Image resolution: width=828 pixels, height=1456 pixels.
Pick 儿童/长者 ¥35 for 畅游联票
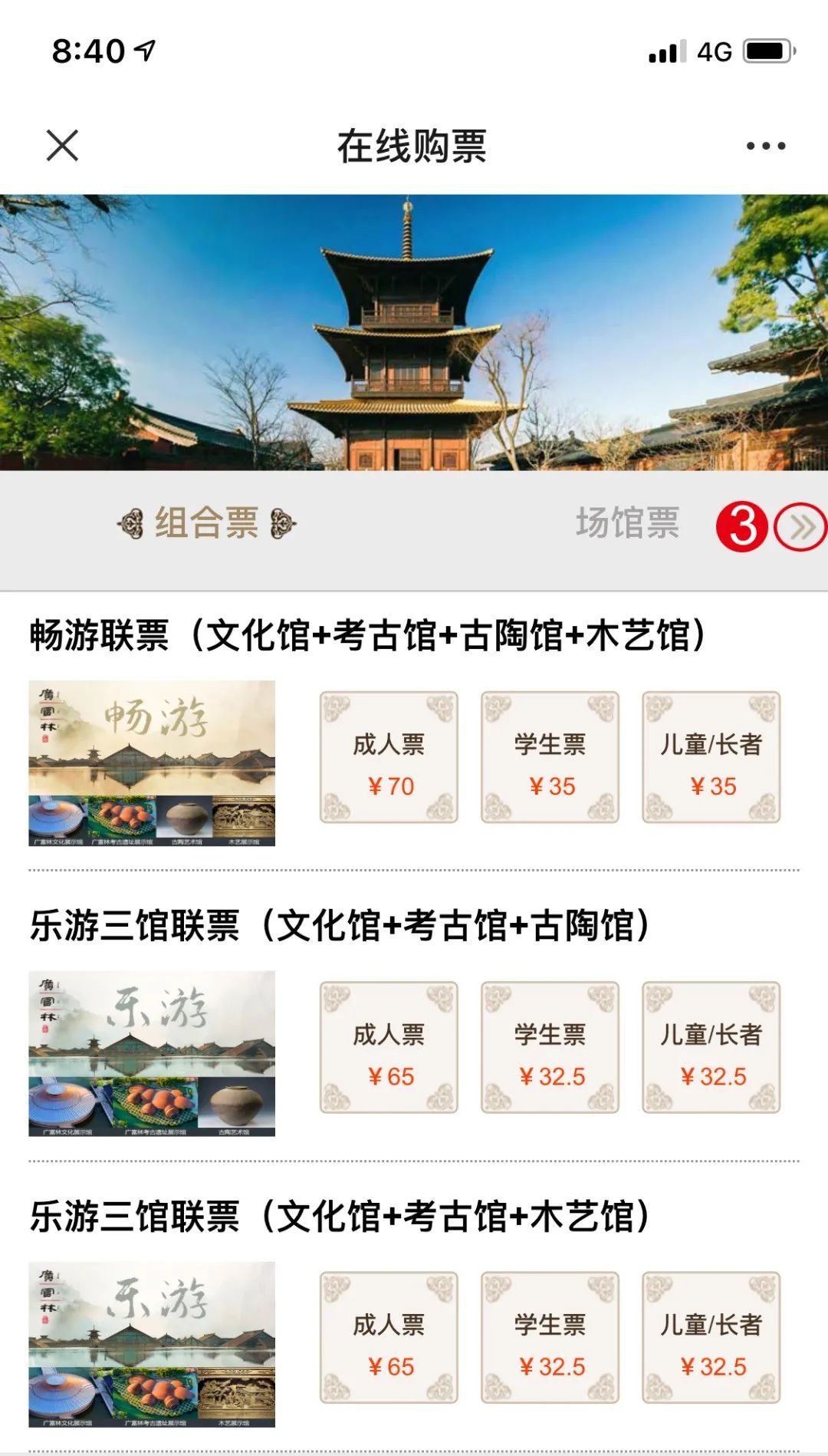(x=711, y=758)
